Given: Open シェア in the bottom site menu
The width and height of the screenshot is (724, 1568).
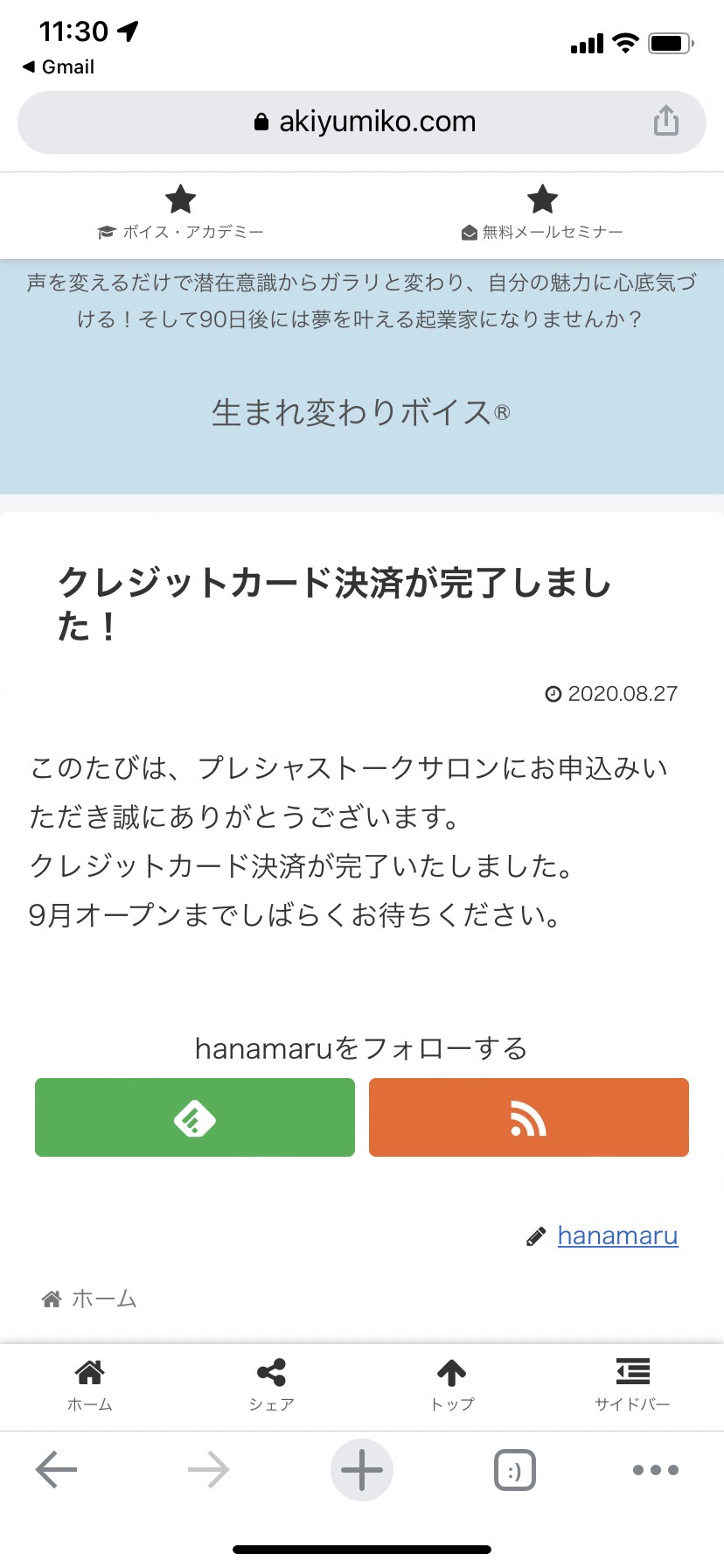Looking at the screenshot, I should (271, 1385).
